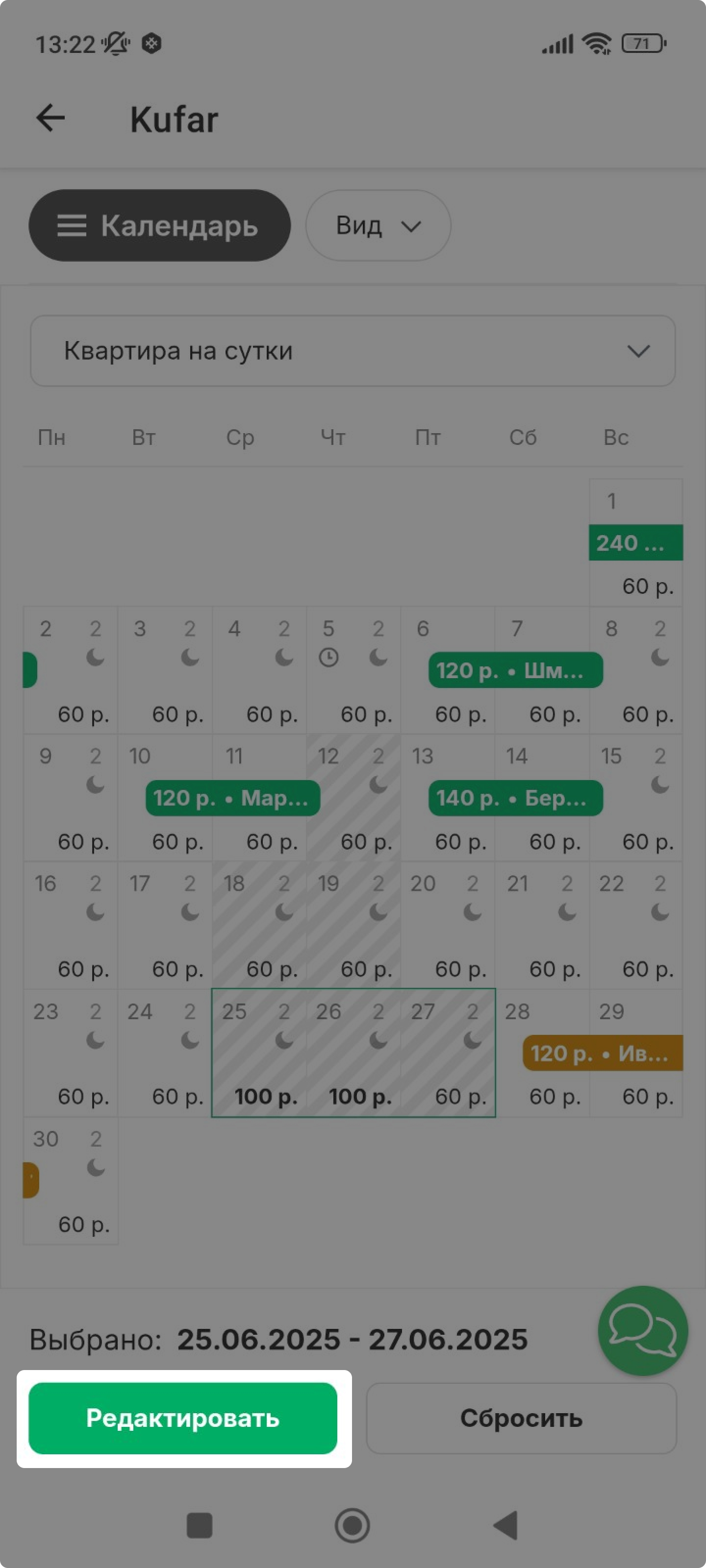Screen dimensions: 706x1568
Task: Reset the selection with Сбросить
Action: (x=521, y=1418)
